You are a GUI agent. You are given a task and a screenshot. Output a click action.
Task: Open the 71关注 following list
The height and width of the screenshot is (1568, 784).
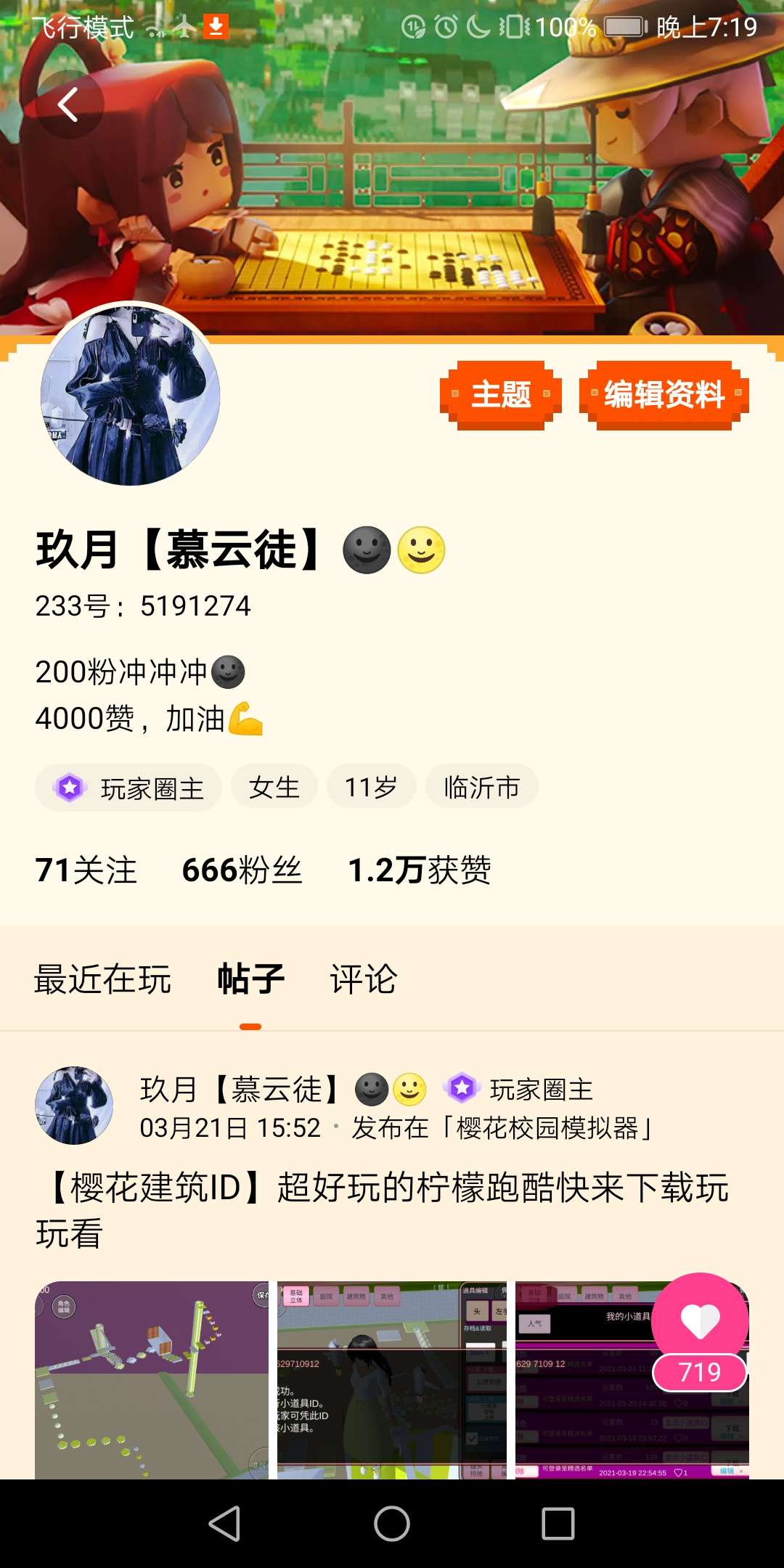86,870
